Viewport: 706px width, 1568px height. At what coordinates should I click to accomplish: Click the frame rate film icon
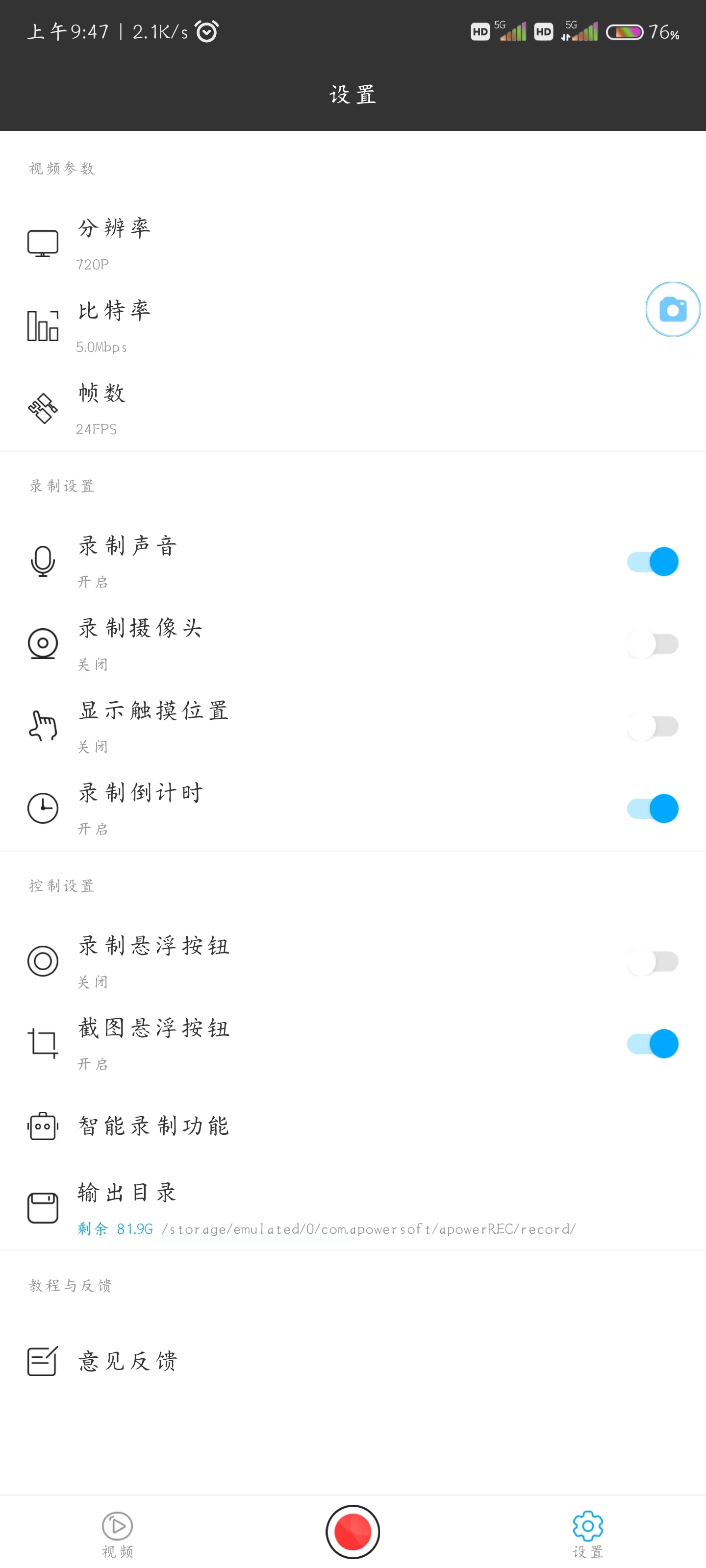tap(43, 407)
